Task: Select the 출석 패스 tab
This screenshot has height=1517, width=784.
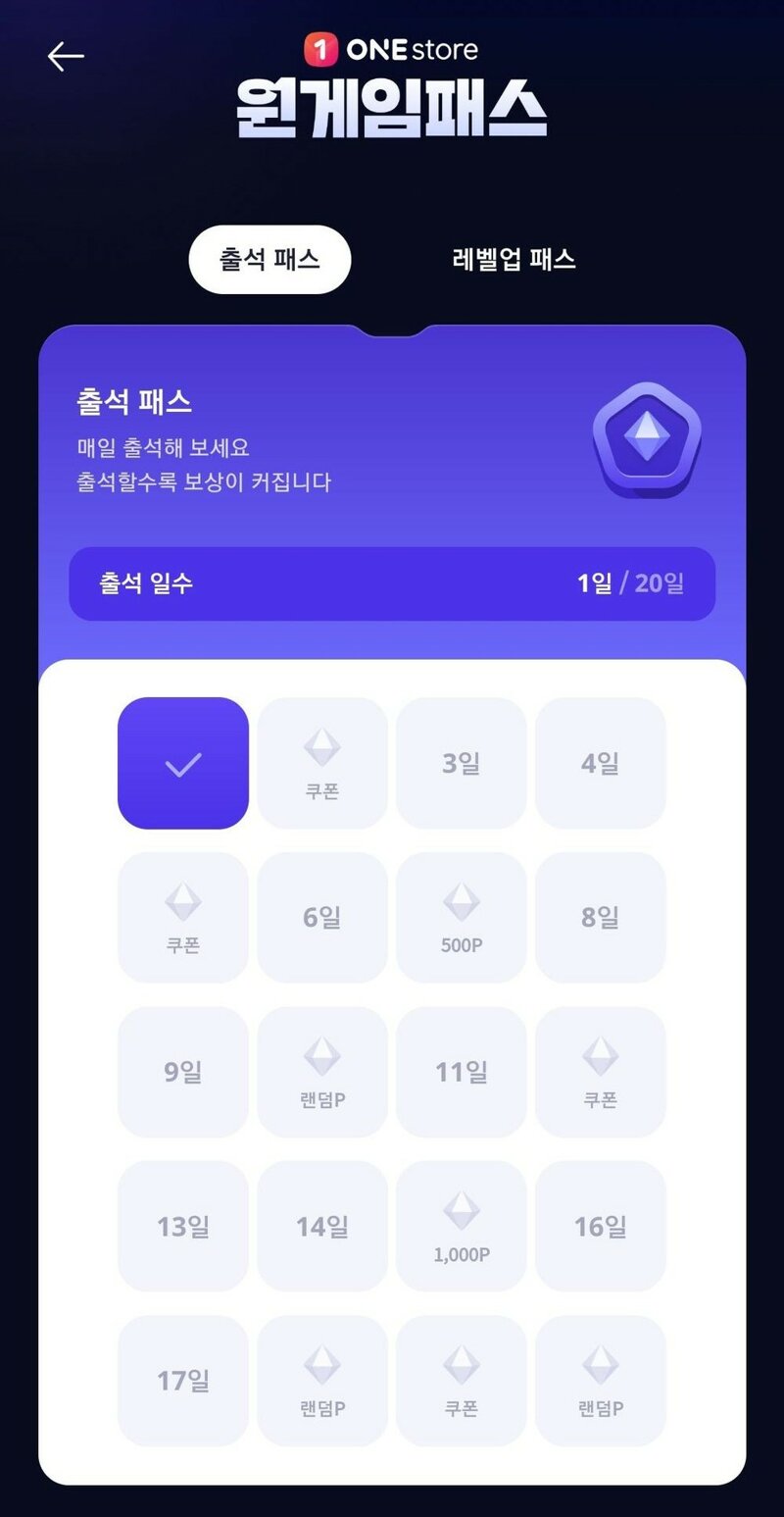Action: click(269, 260)
